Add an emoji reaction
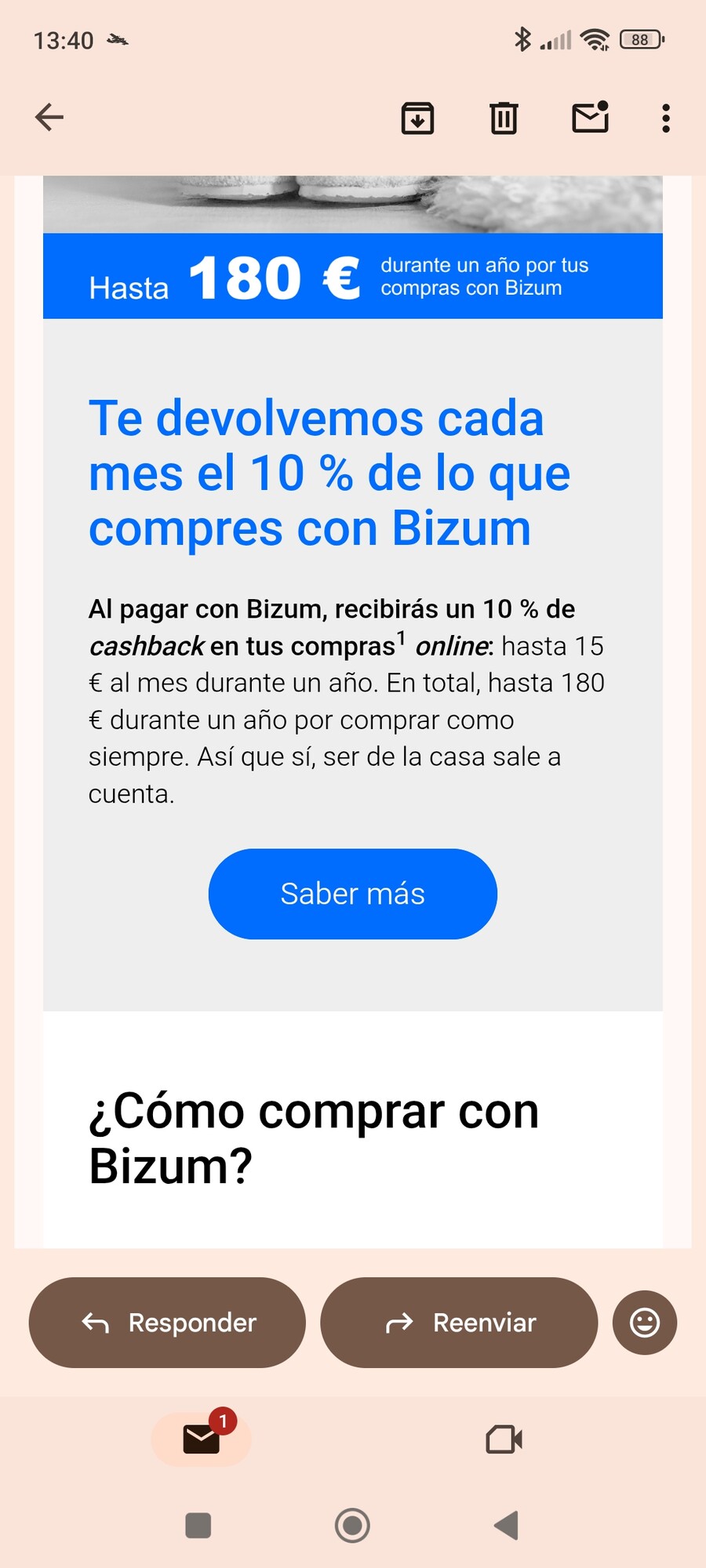Viewport: 706px width, 1568px height. [645, 1323]
